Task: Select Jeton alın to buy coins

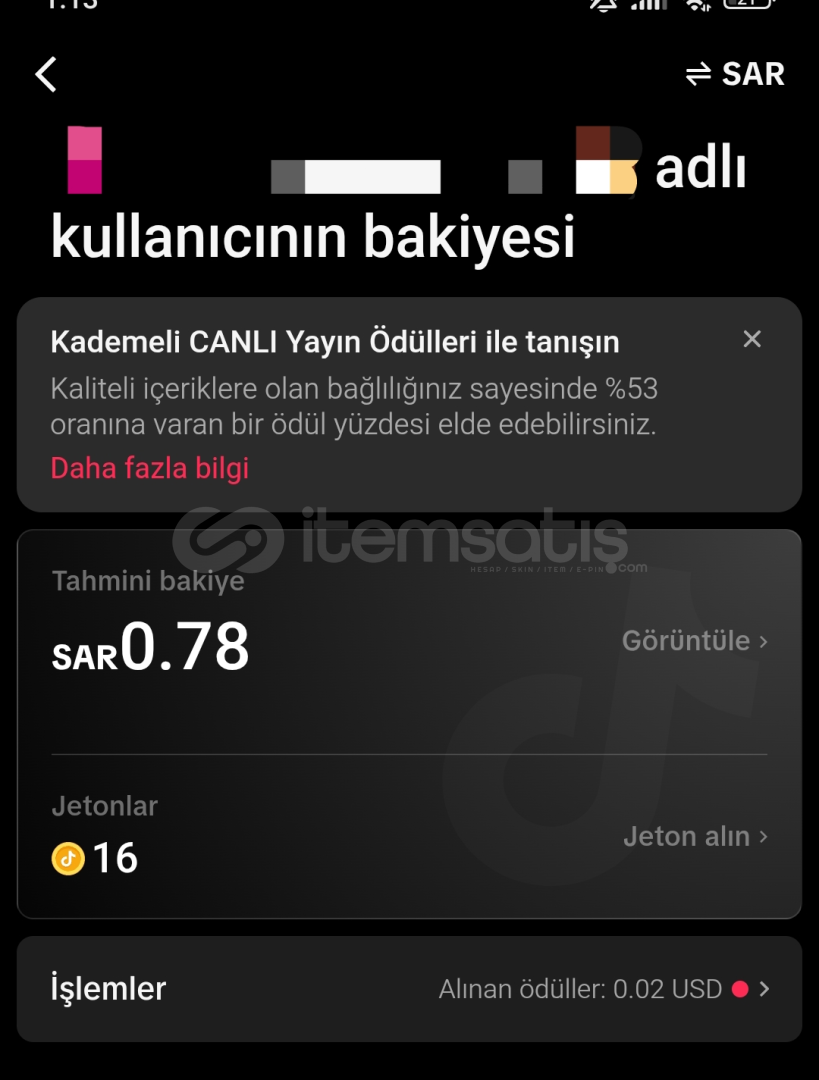Action: tap(695, 836)
